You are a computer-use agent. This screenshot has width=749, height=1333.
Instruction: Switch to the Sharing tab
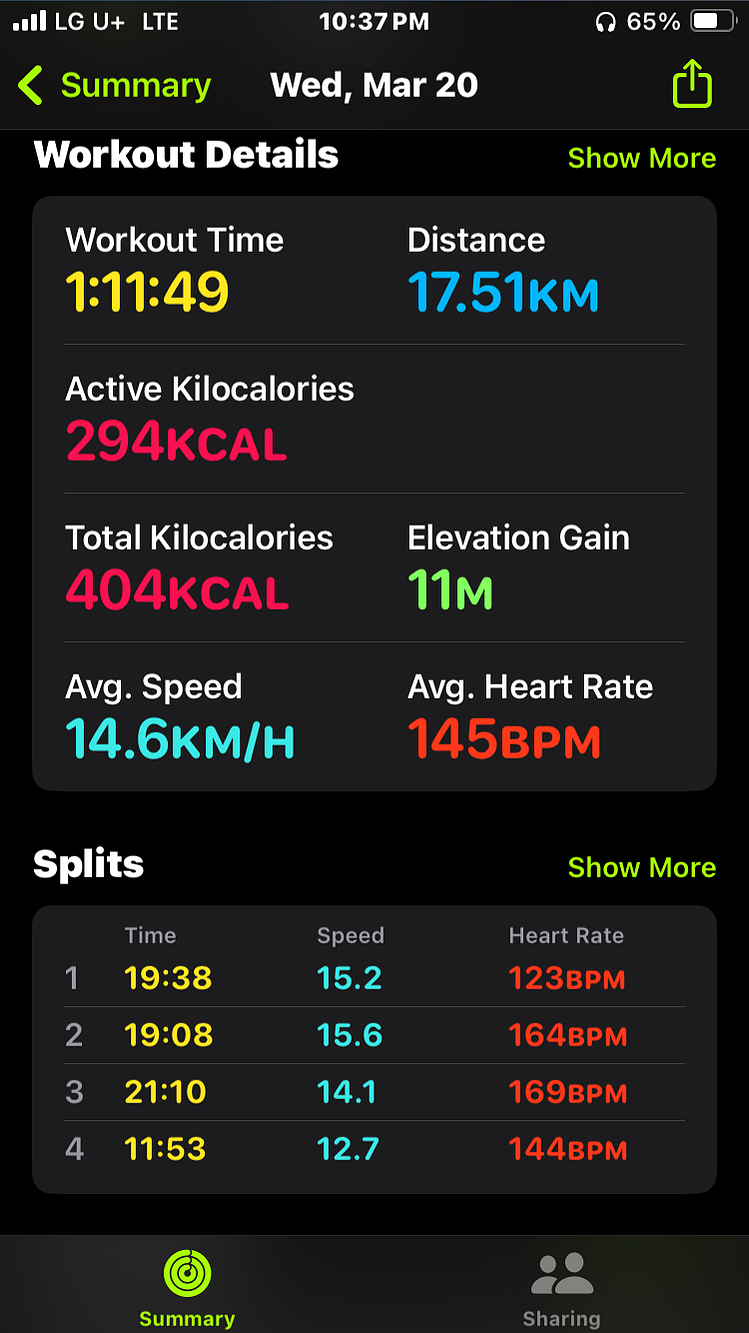[561, 1289]
